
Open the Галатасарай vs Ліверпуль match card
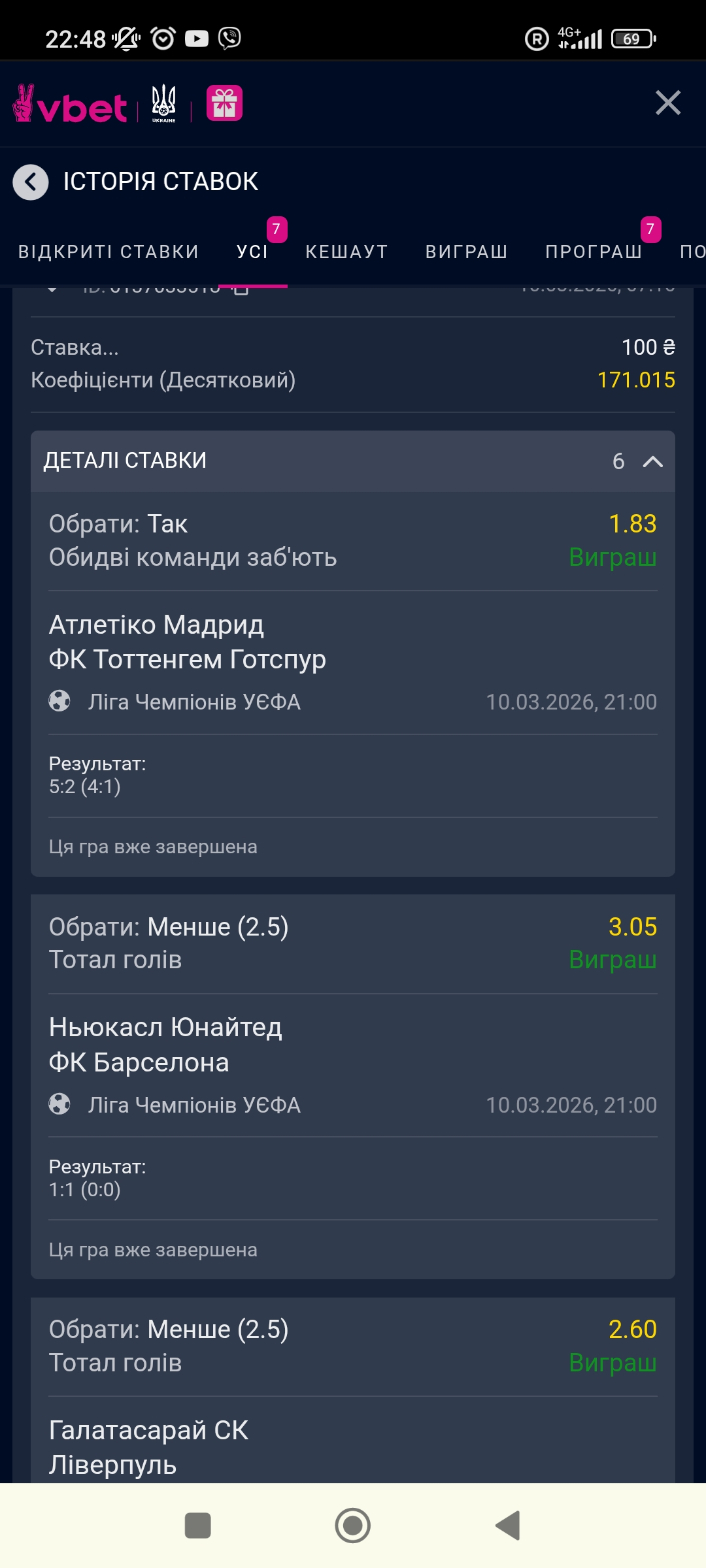pyautogui.click(x=148, y=1447)
